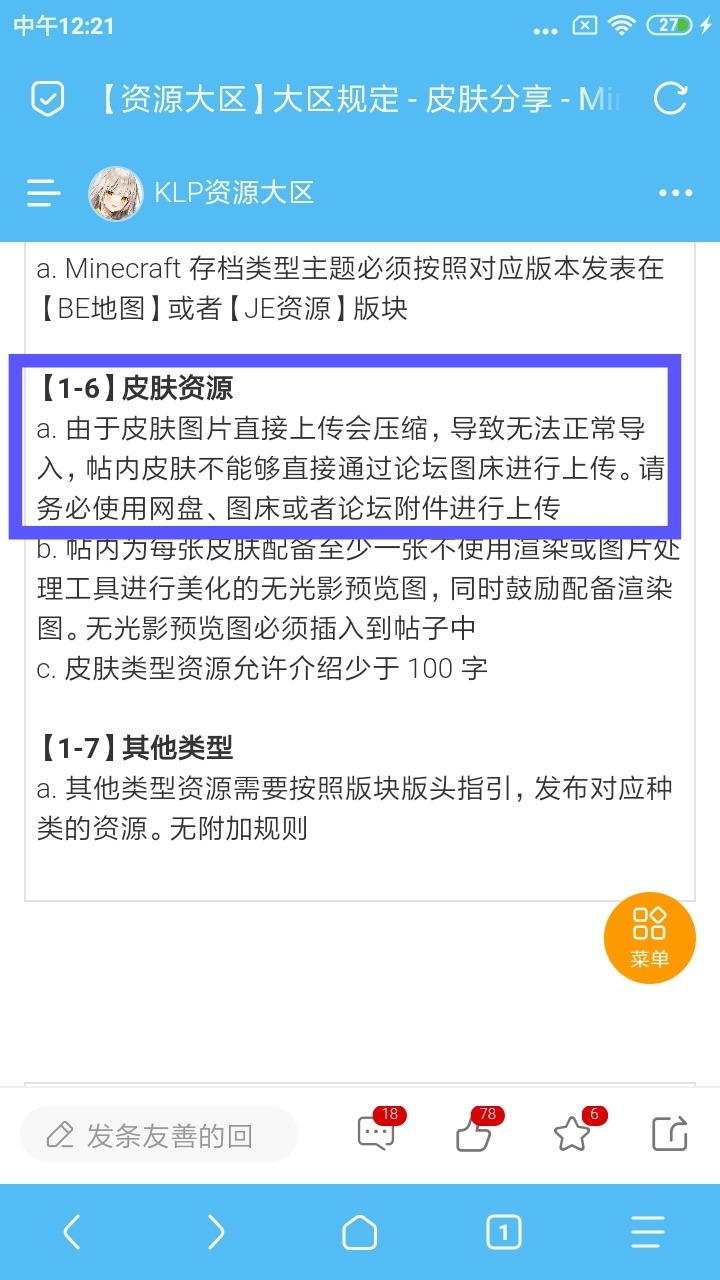Open the browser bottom menu
Image resolution: width=720 pixels, height=1280 pixels.
648,1232
